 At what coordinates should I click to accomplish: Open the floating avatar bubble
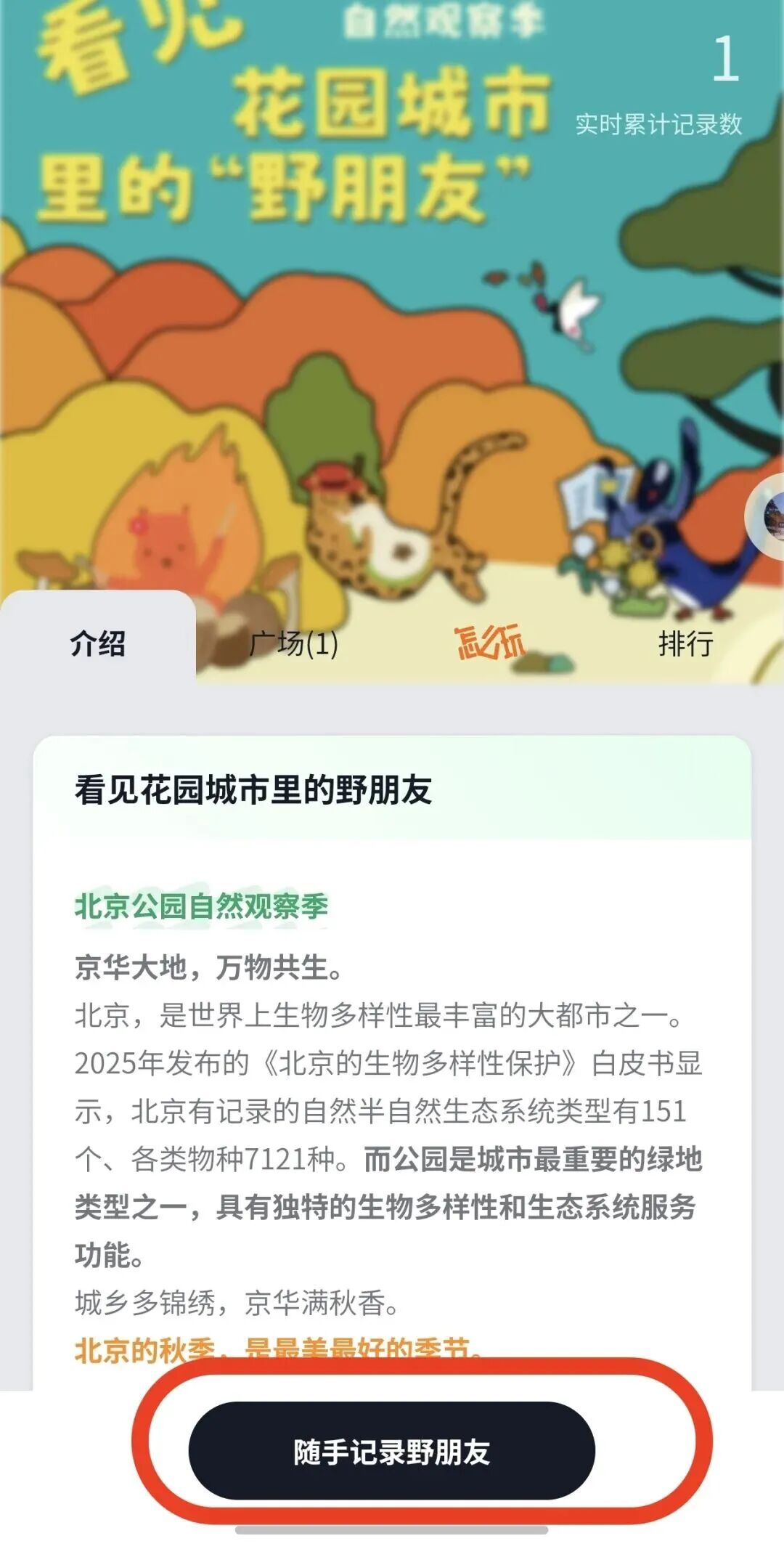coord(771,516)
